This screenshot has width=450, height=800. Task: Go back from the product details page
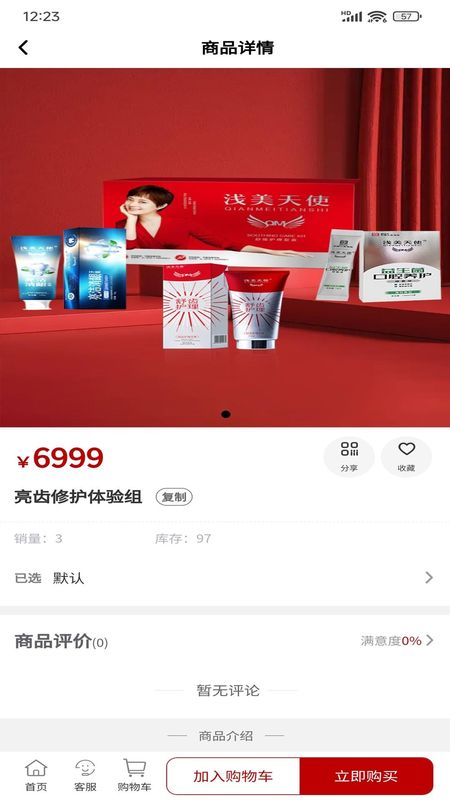pos(23,47)
